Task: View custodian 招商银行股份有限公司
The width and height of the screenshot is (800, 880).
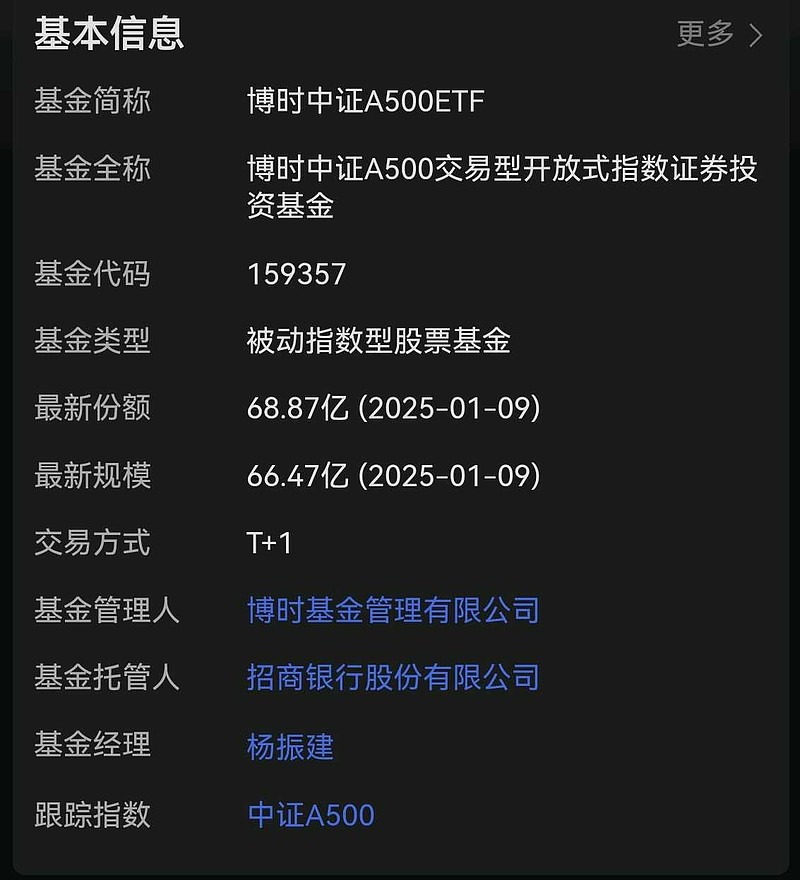Action: (x=393, y=678)
